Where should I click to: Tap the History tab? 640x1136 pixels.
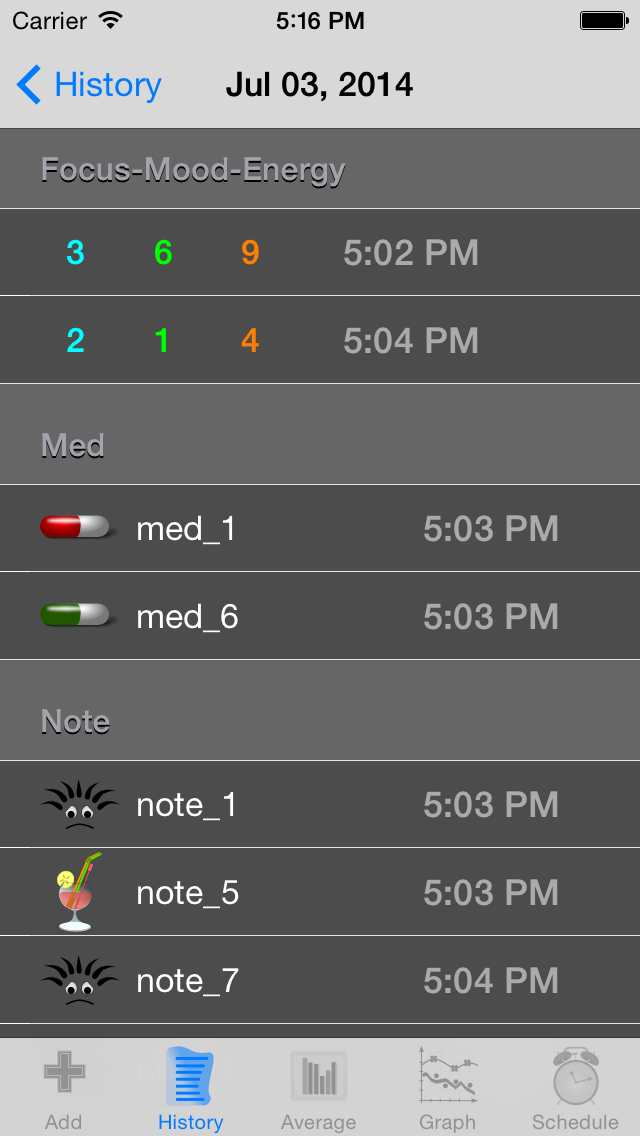click(x=191, y=1087)
